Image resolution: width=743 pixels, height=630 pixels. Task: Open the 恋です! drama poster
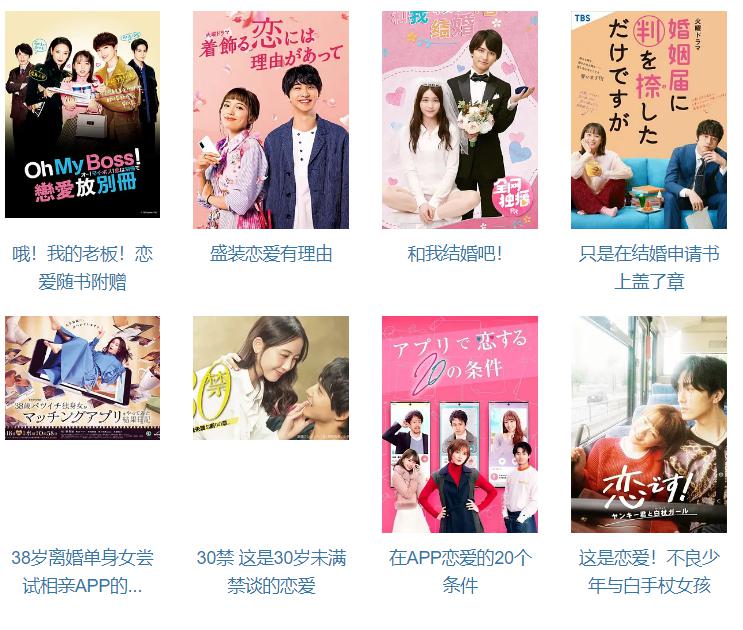[x=648, y=425]
